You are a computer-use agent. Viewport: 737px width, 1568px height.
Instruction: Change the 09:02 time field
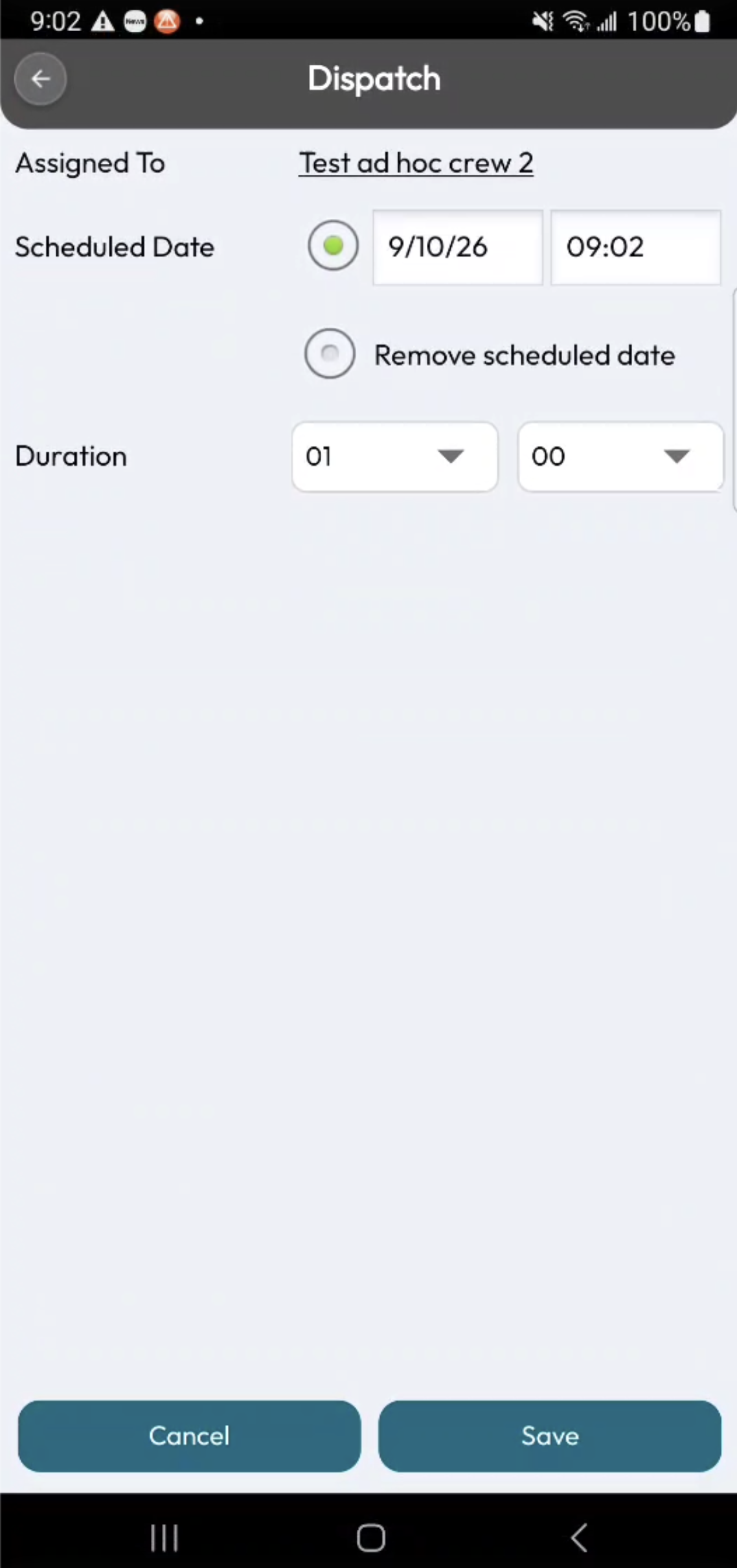[635, 247]
